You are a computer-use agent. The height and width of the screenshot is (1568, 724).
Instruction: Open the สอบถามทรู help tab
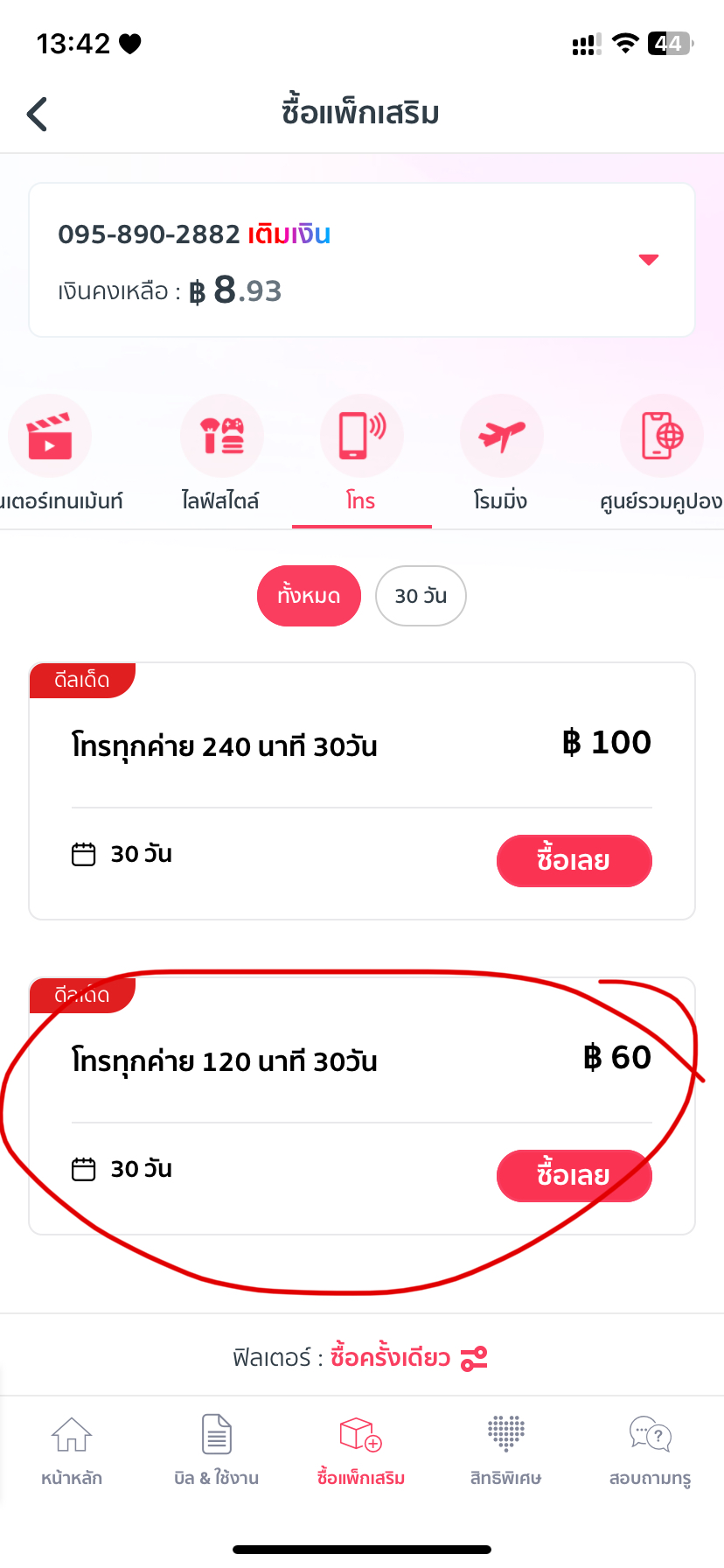[x=650, y=1450]
